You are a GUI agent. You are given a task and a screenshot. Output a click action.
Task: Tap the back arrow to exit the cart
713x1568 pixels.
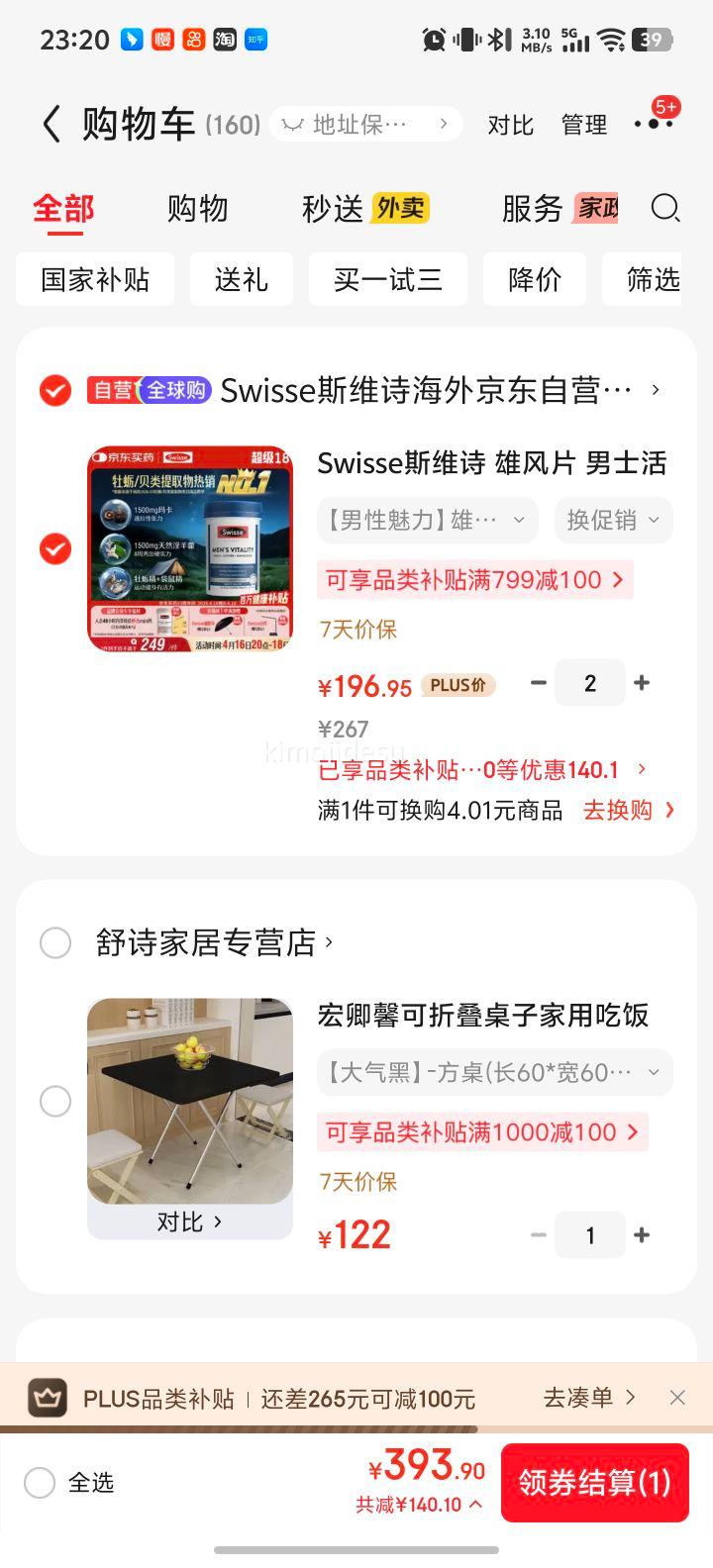50,126
